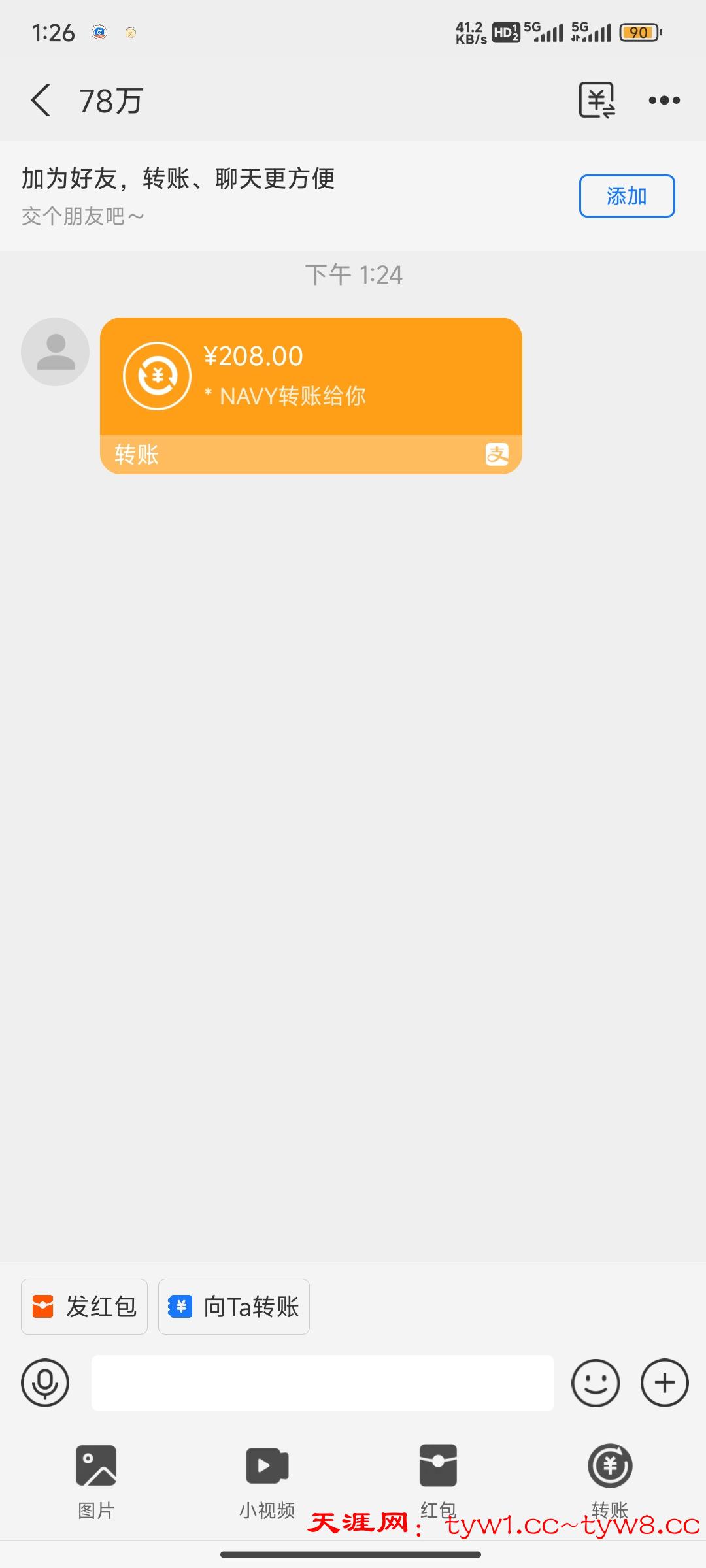Tap the 向Ta转账 quick chip
The height and width of the screenshot is (1568, 706).
[234, 1307]
